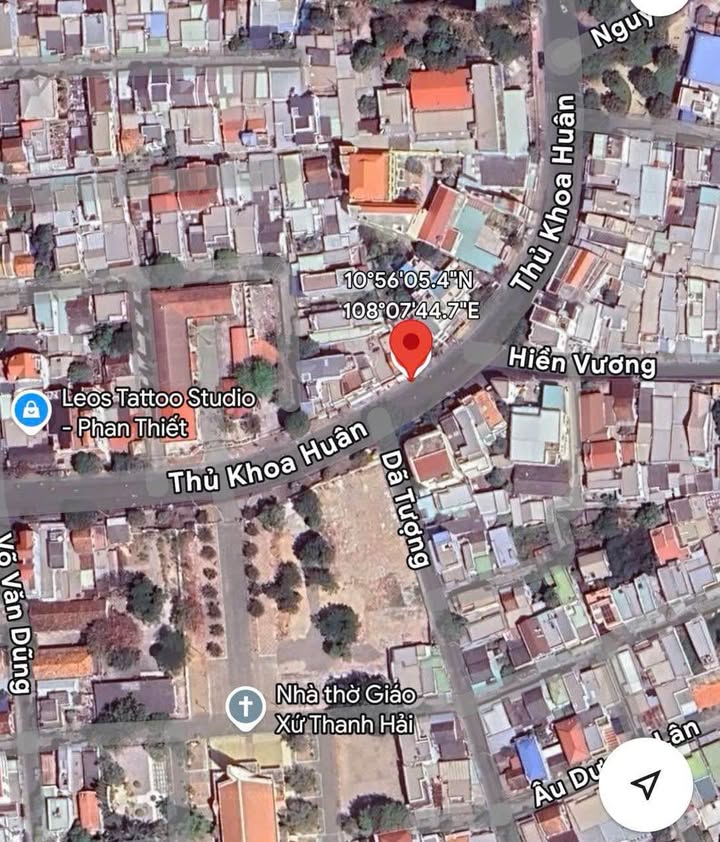Image resolution: width=720 pixels, height=842 pixels.
Task: Select the red dropped pin
Action: (410, 346)
